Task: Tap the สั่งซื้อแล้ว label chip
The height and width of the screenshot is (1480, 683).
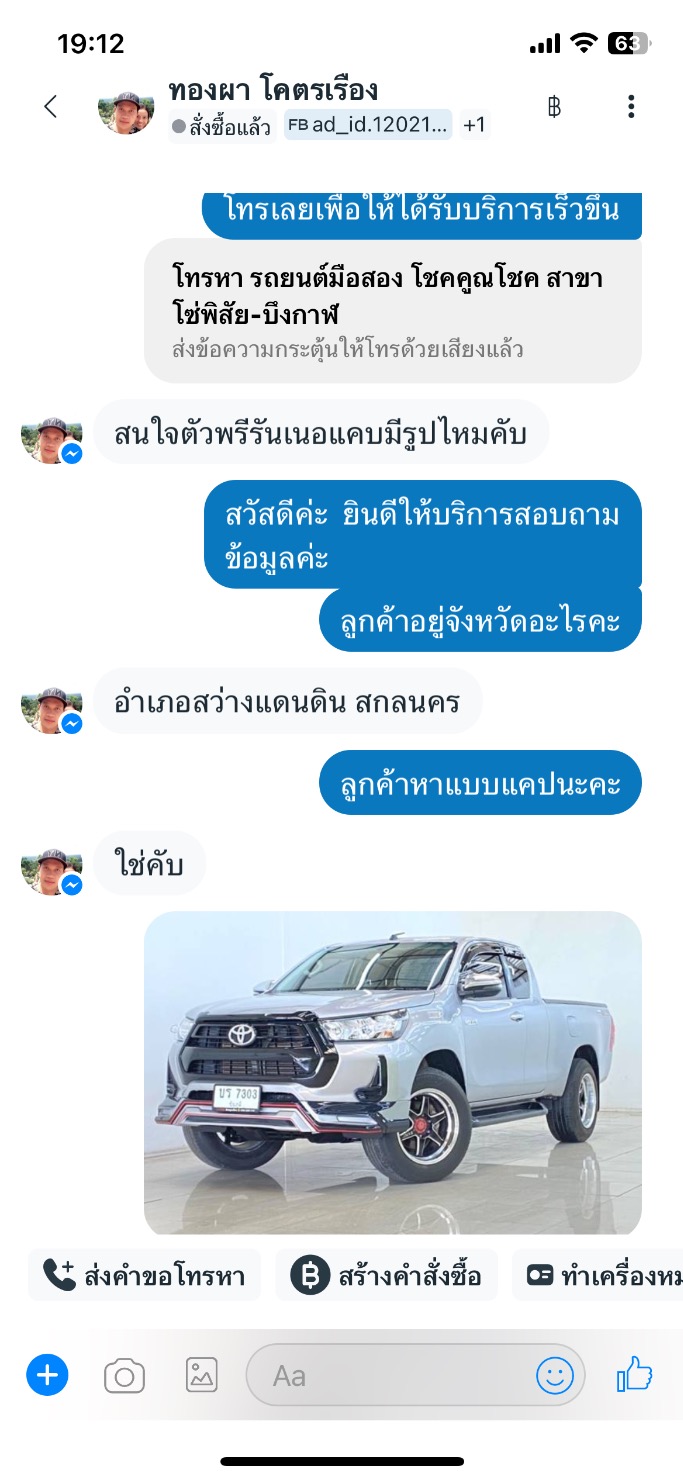Action: [x=221, y=126]
